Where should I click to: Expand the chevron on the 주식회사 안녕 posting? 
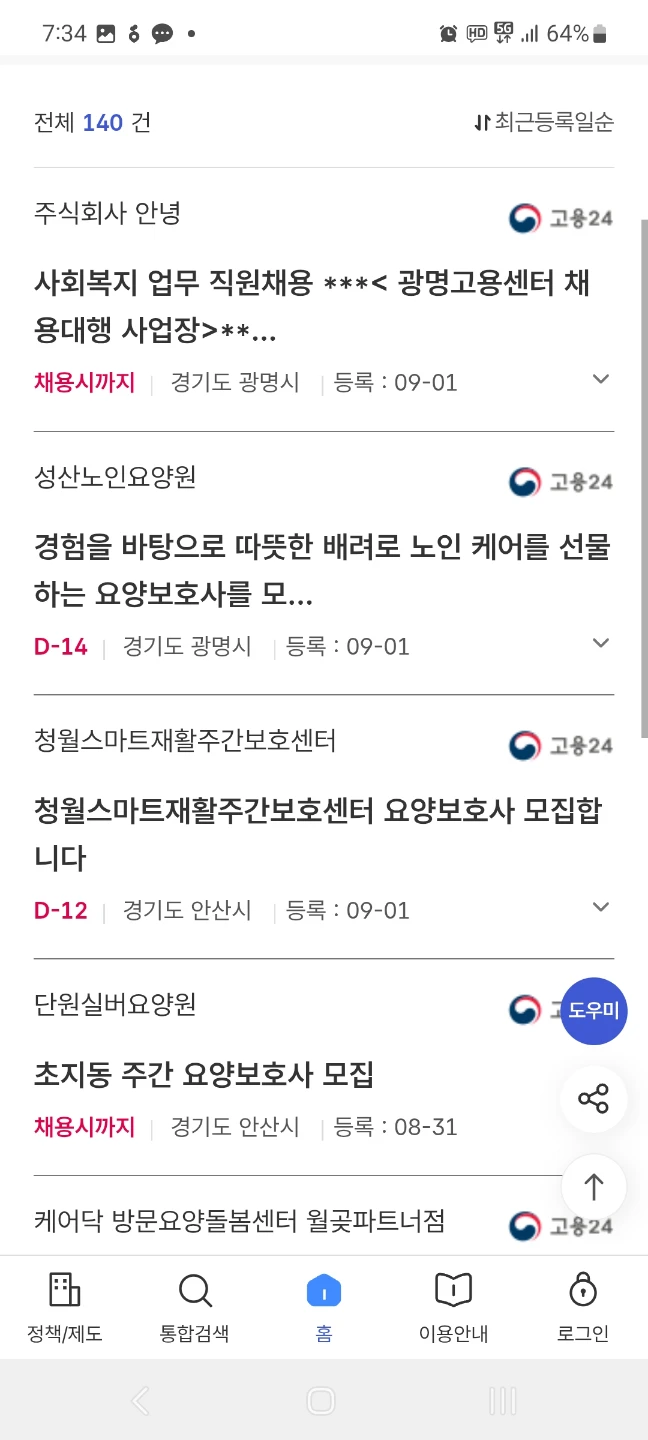[x=601, y=379]
